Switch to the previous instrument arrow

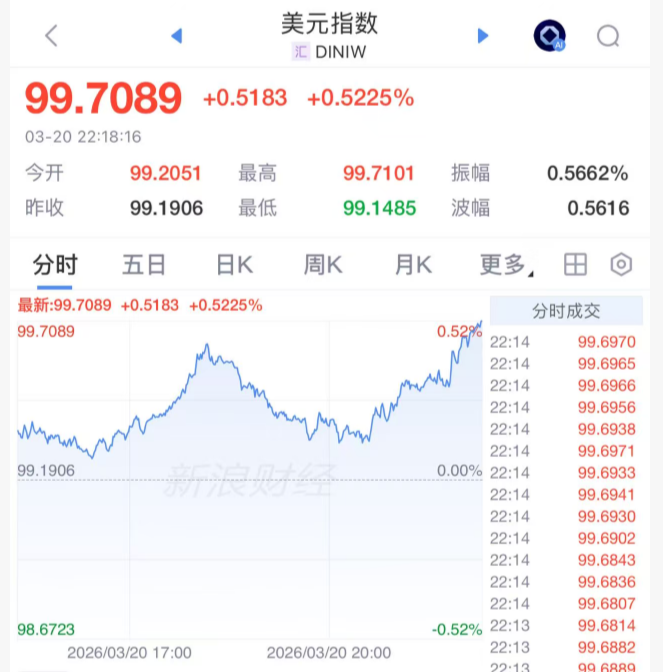tap(177, 36)
